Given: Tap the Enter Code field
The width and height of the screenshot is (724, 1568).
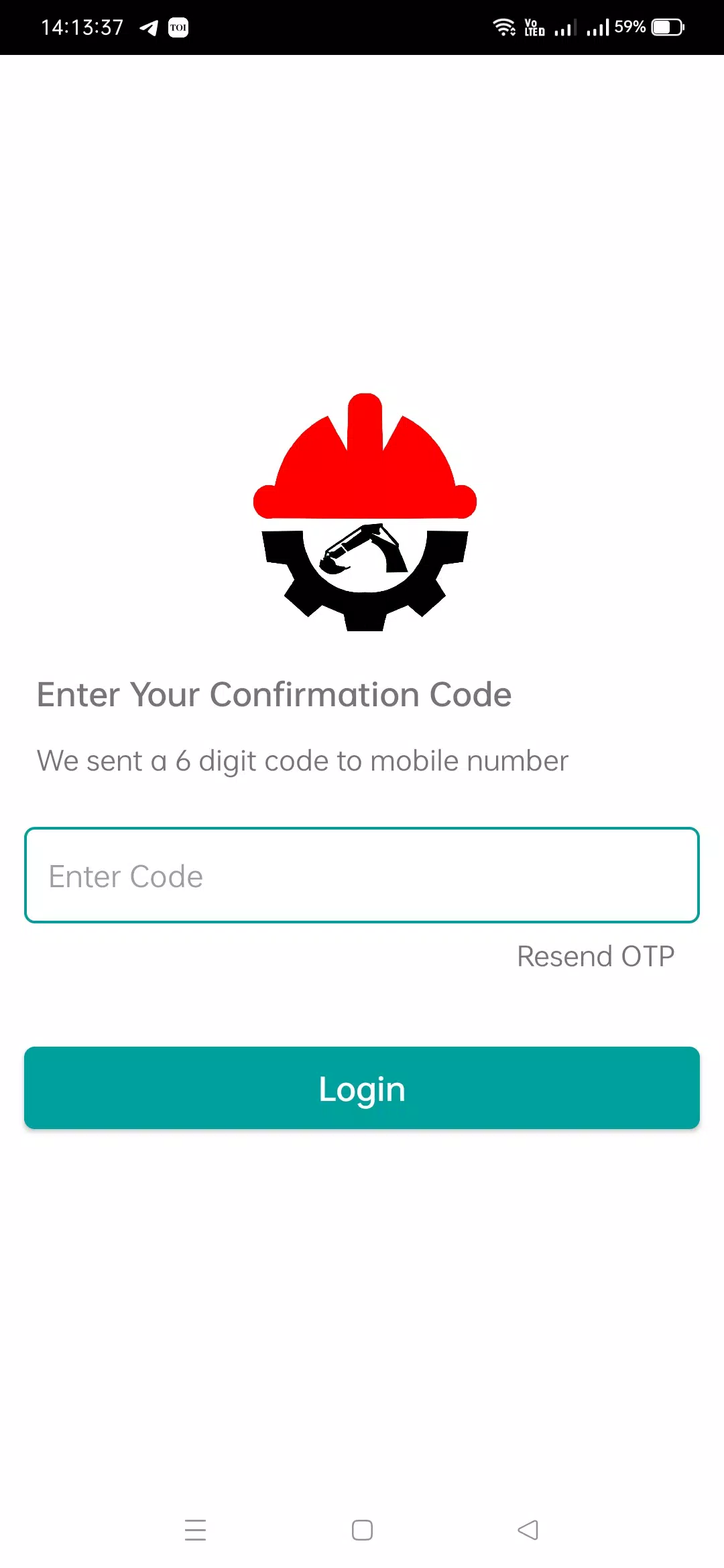Looking at the screenshot, I should [x=362, y=875].
